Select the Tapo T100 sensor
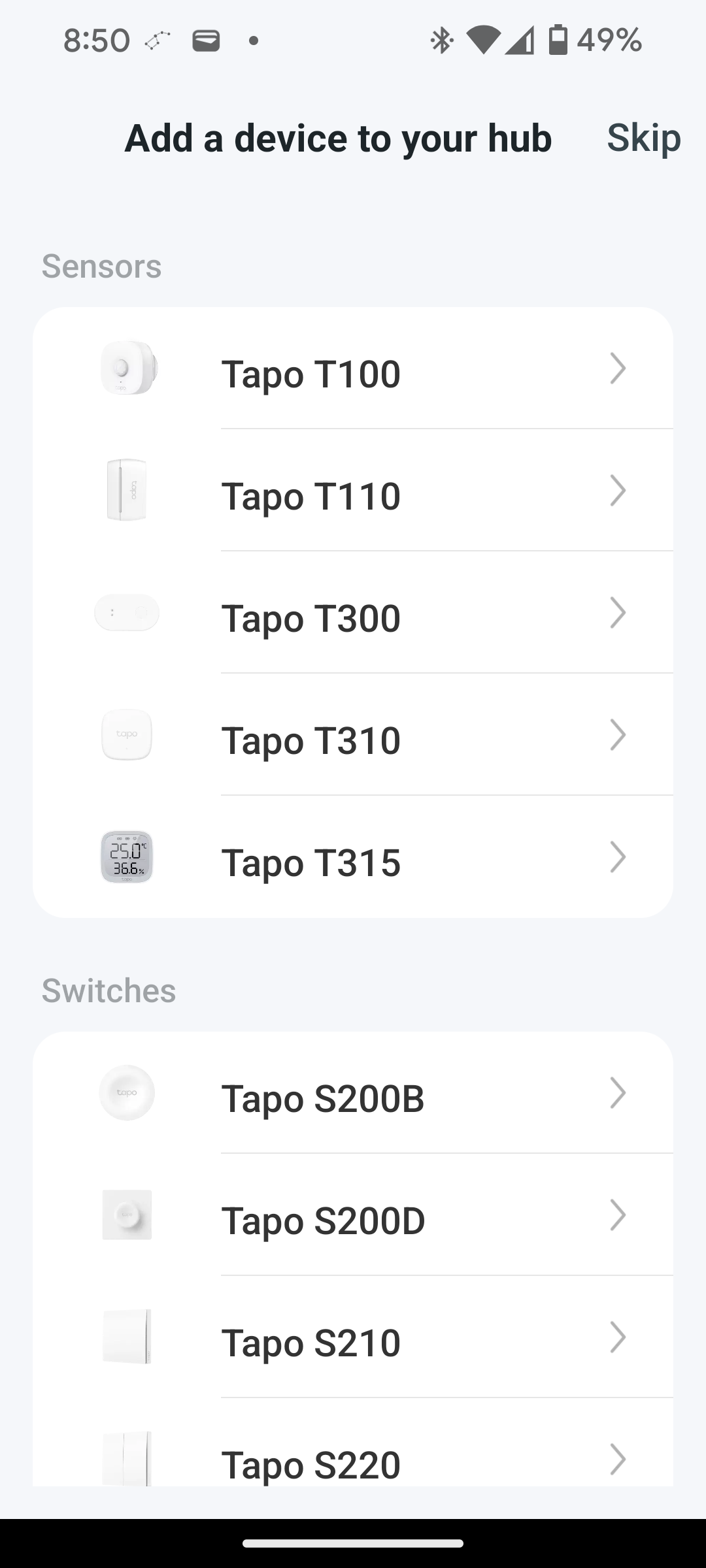The height and width of the screenshot is (1568, 706). (353, 368)
